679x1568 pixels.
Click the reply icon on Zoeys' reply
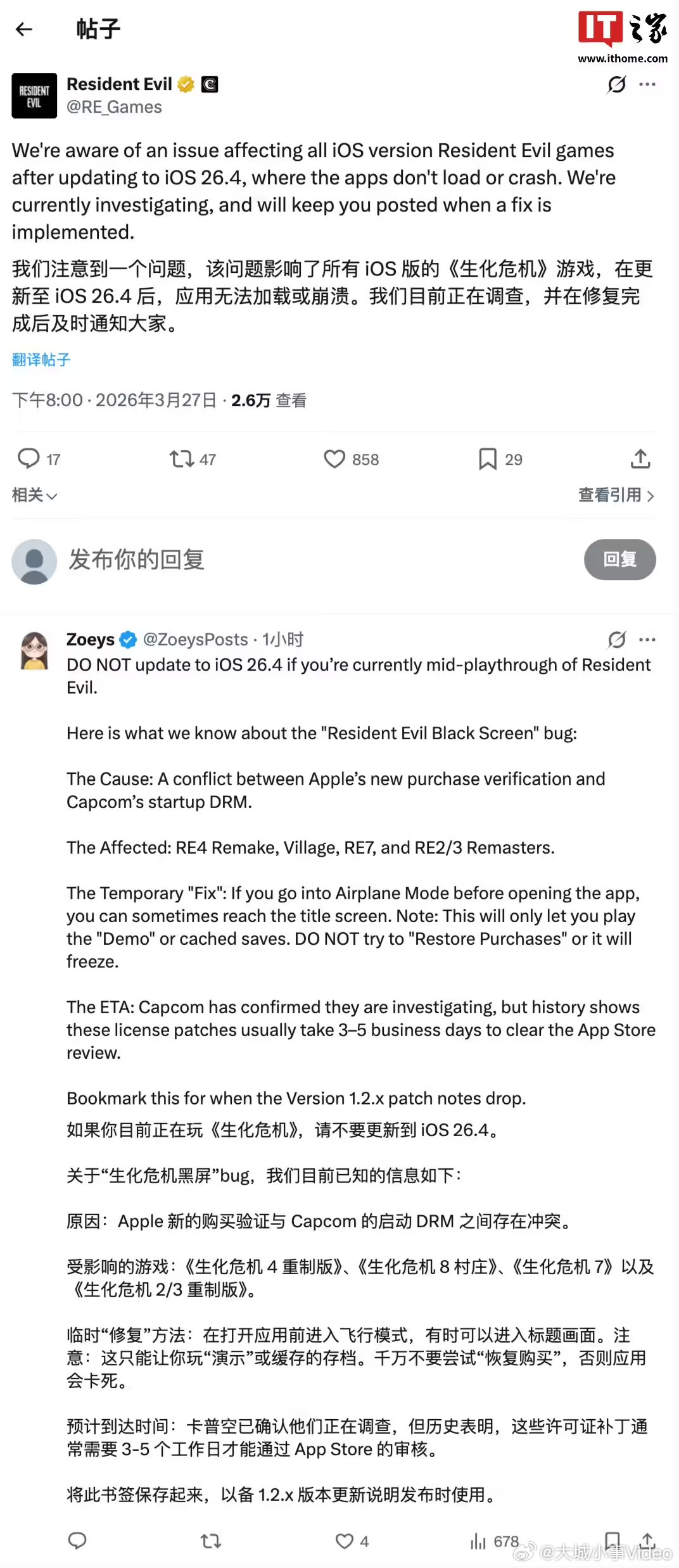(x=77, y=1541)
